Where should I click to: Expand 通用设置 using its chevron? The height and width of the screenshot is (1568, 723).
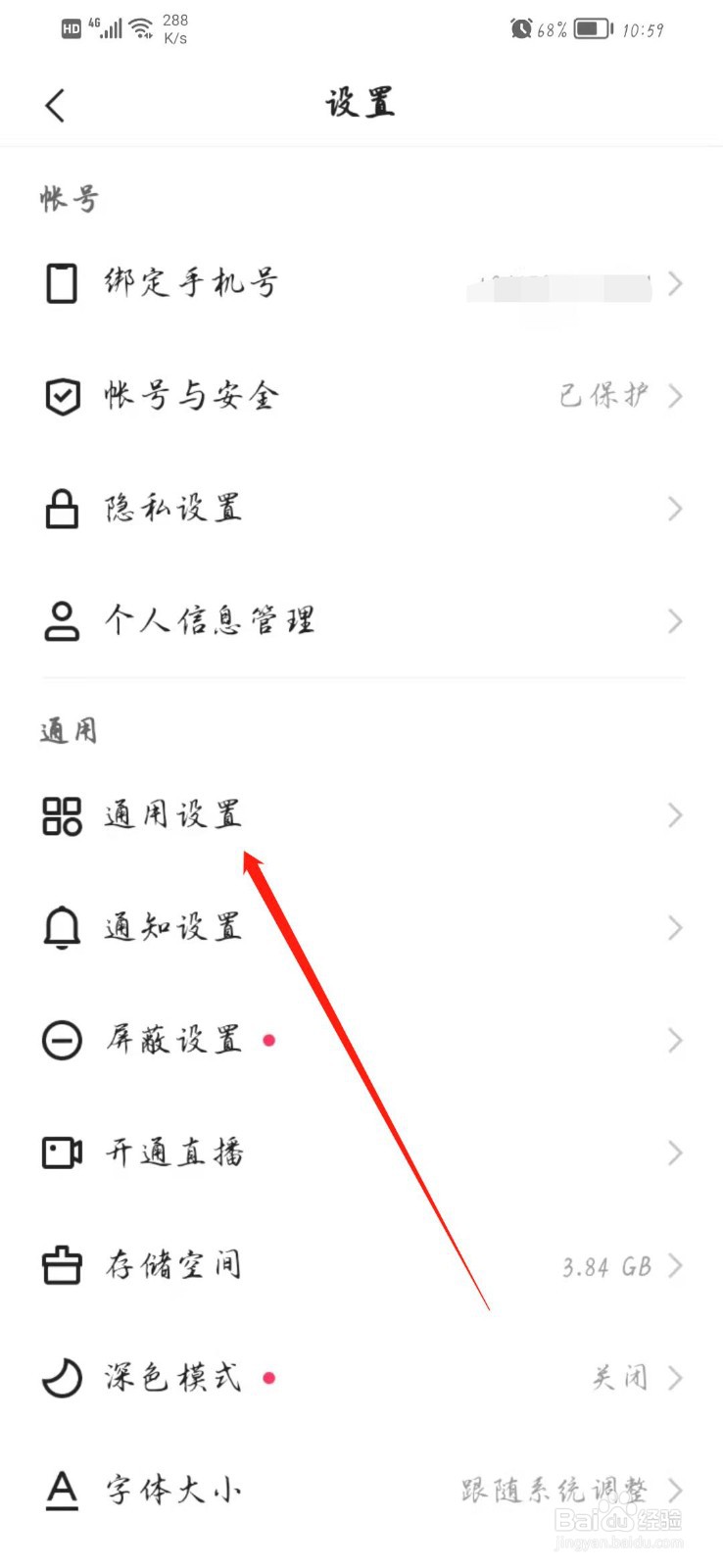tap(675, 814)
